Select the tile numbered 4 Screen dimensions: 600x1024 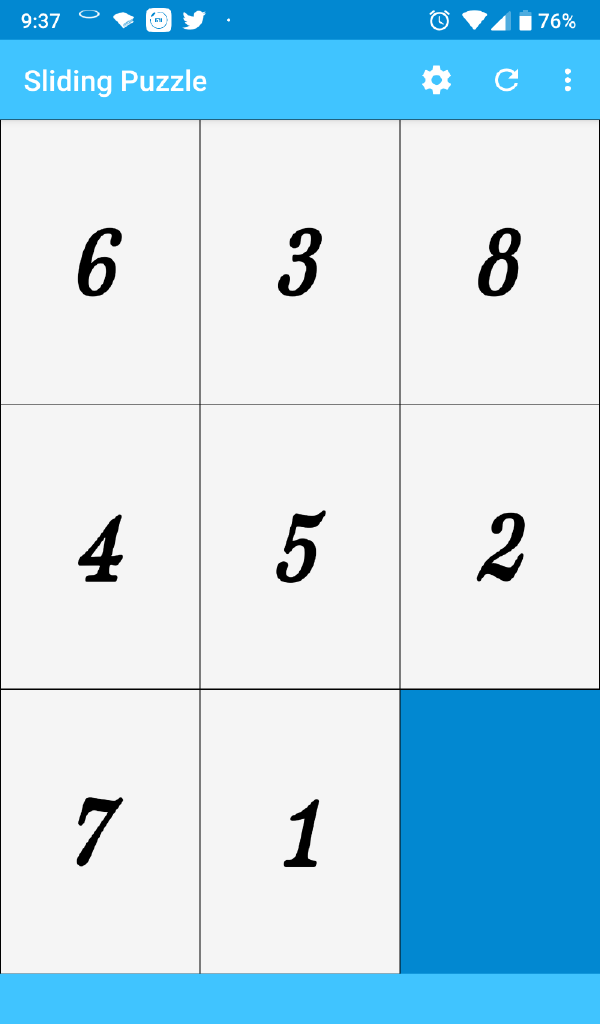click(x=100, y=547)
